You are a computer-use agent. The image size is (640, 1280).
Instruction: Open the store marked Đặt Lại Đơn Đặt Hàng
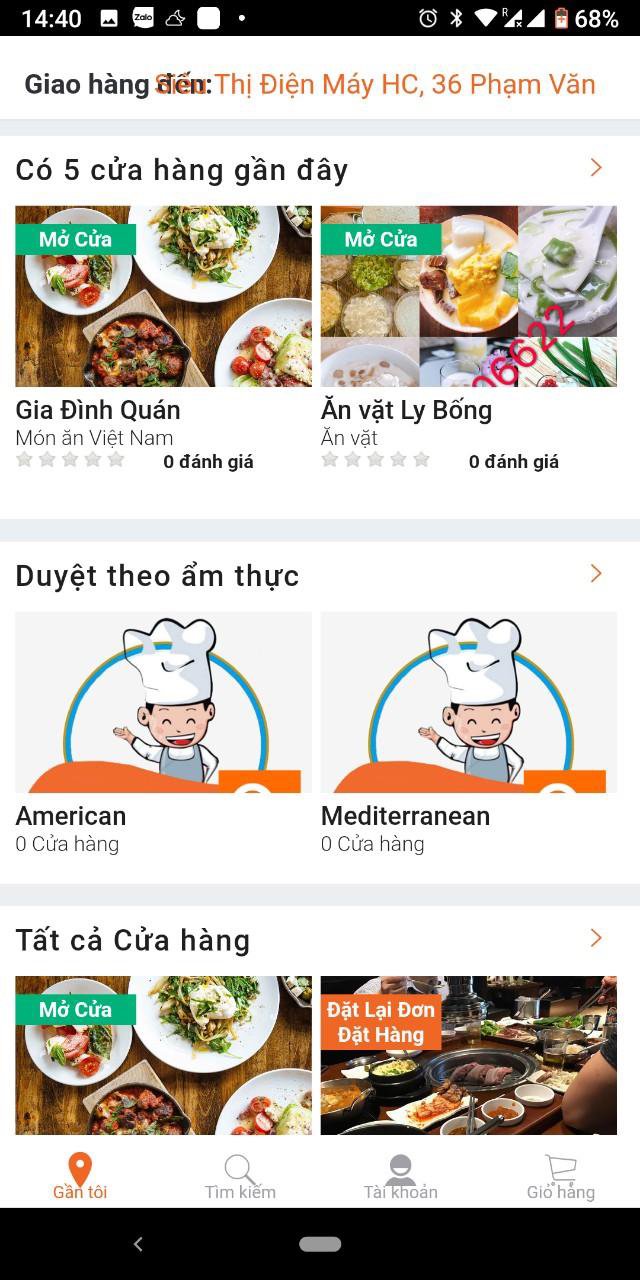[x=469, y=1055]
